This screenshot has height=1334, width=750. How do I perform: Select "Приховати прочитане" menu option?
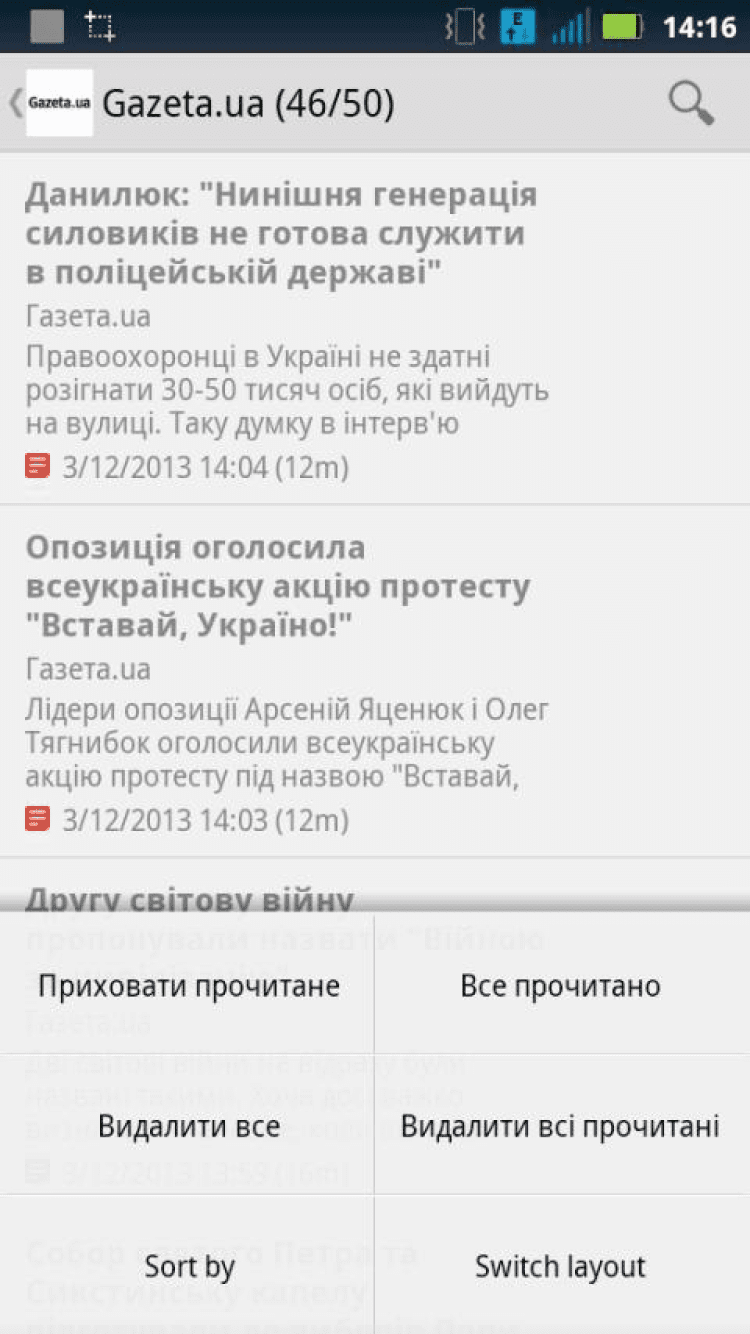189,986
